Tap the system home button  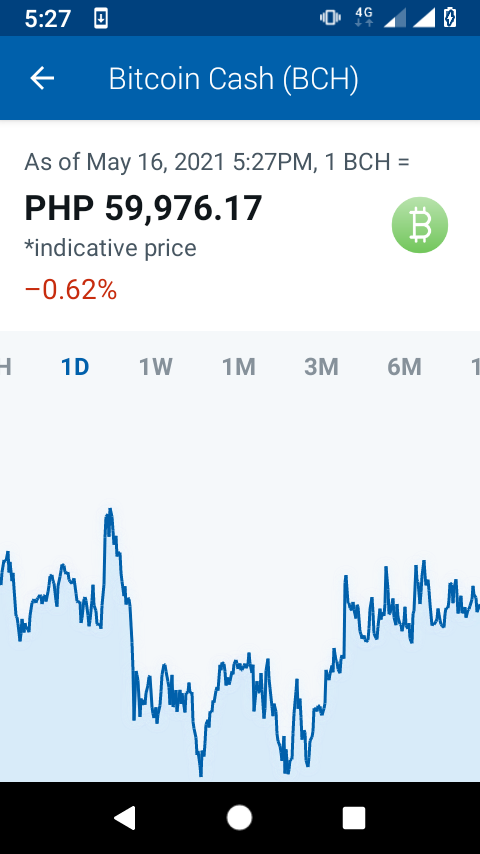pos(239,818)
